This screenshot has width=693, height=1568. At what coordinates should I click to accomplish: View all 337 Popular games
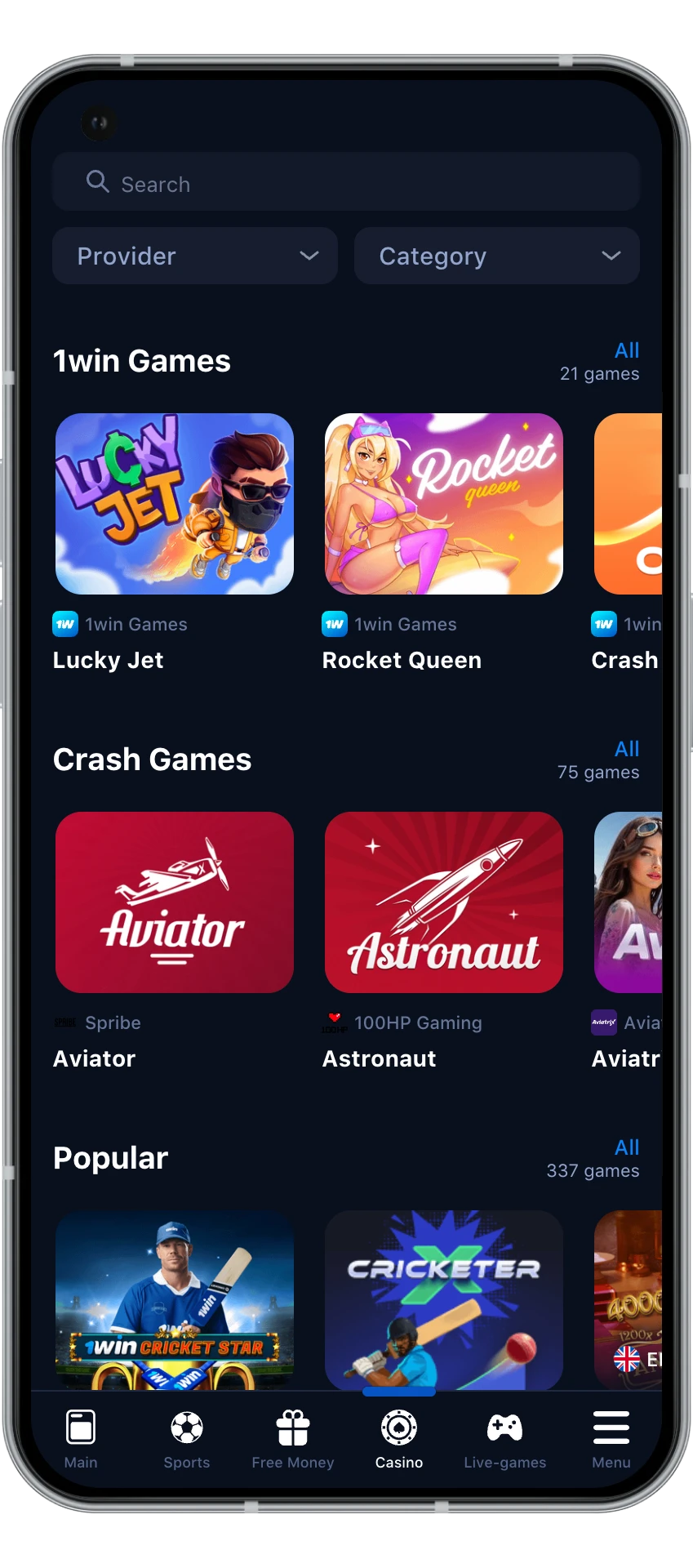click(x=626, y=1148)
